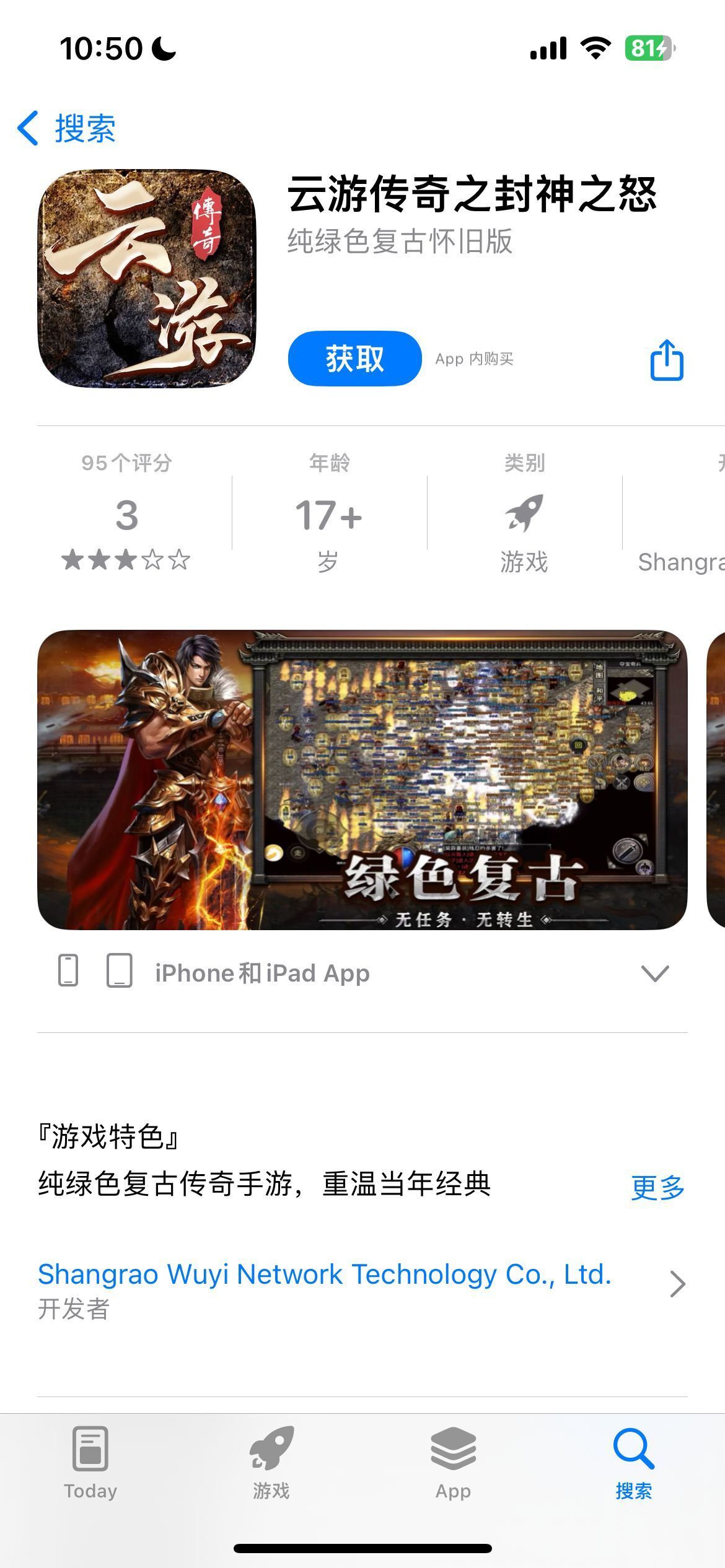Go back to 搜索 results
Viewport: 725px width, 1568px height.
pos(67,129)
